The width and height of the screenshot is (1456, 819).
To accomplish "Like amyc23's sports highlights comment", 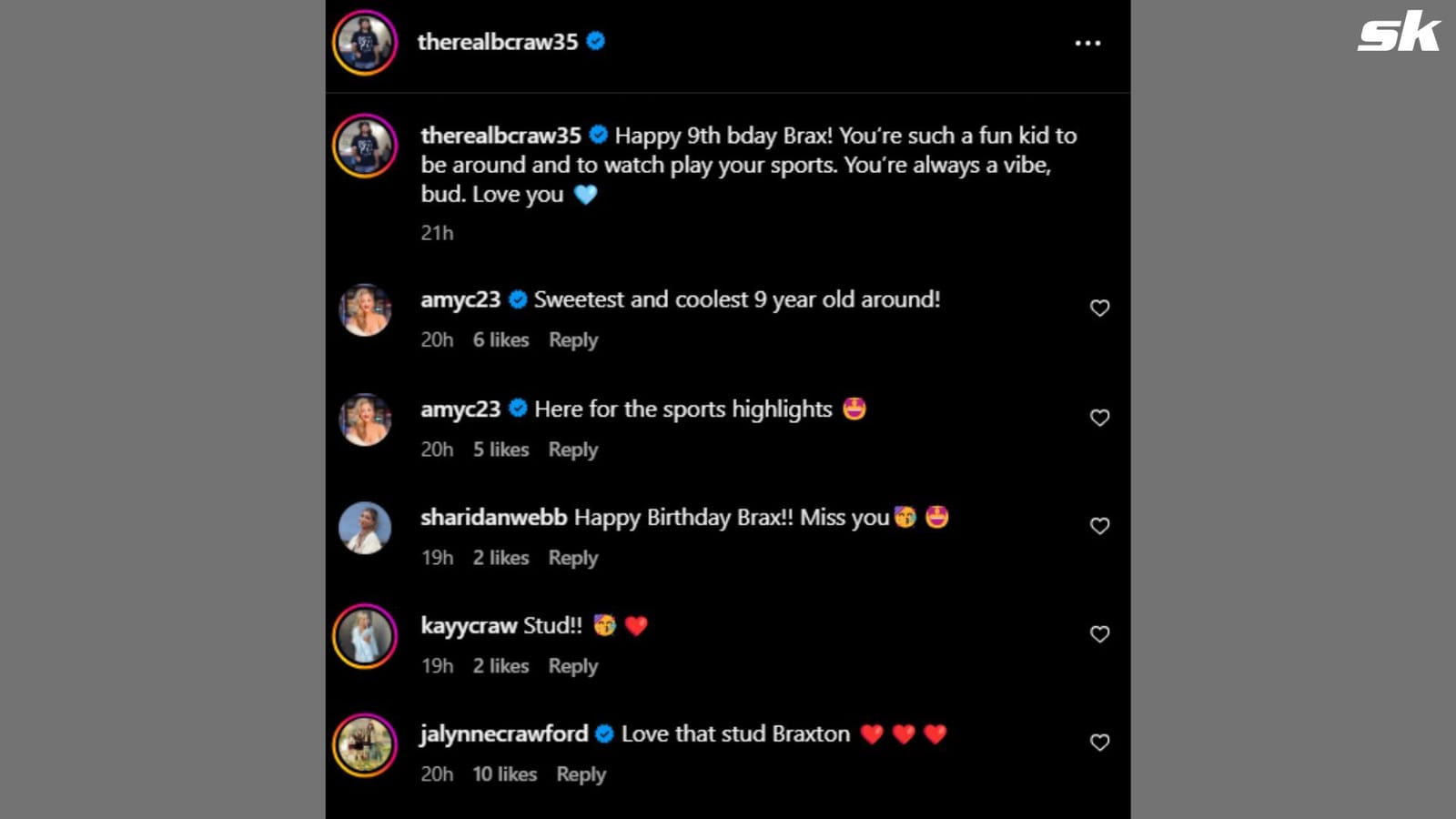I will 1099,418.
